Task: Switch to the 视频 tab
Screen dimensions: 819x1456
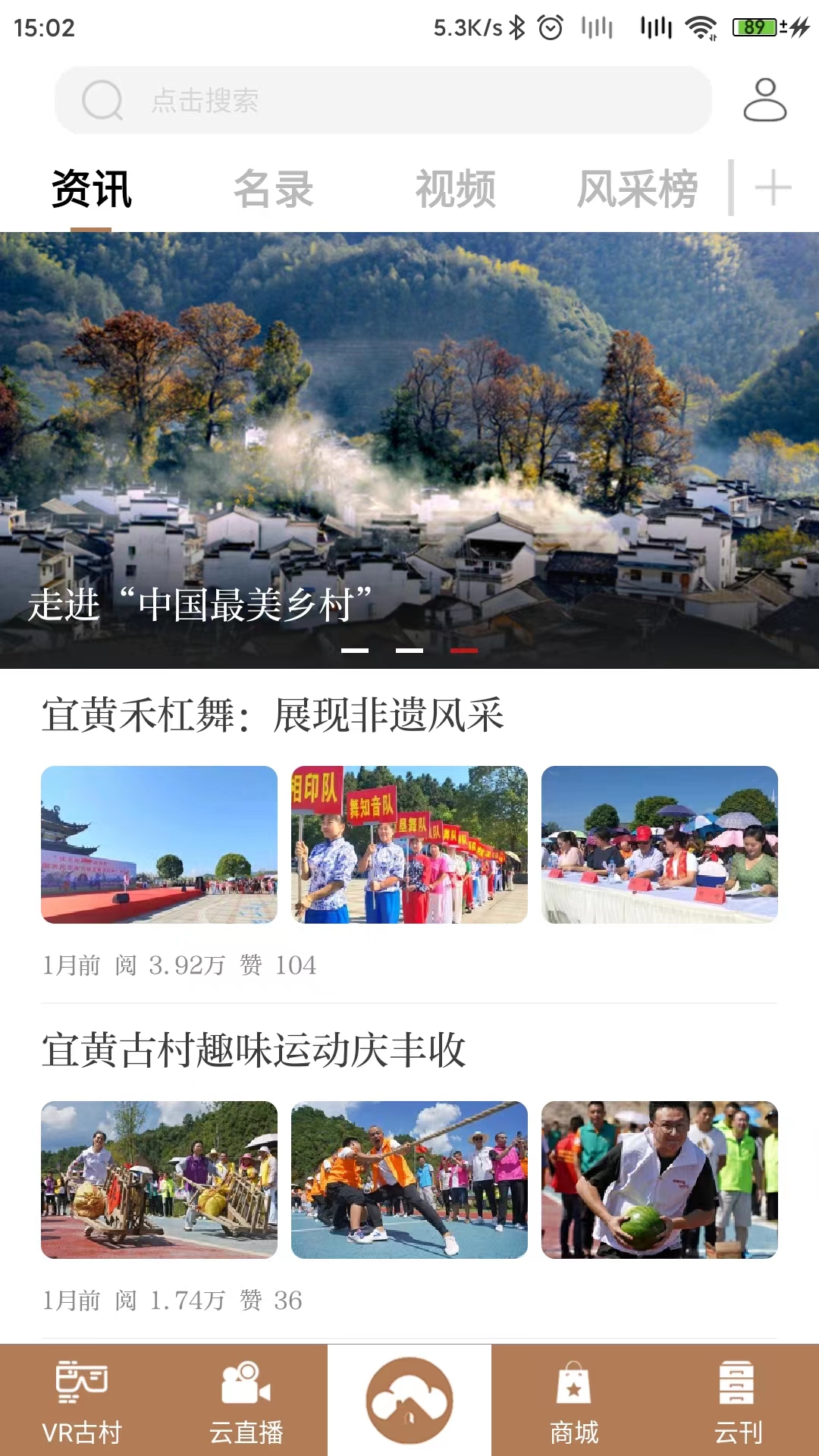Action: 456,190
